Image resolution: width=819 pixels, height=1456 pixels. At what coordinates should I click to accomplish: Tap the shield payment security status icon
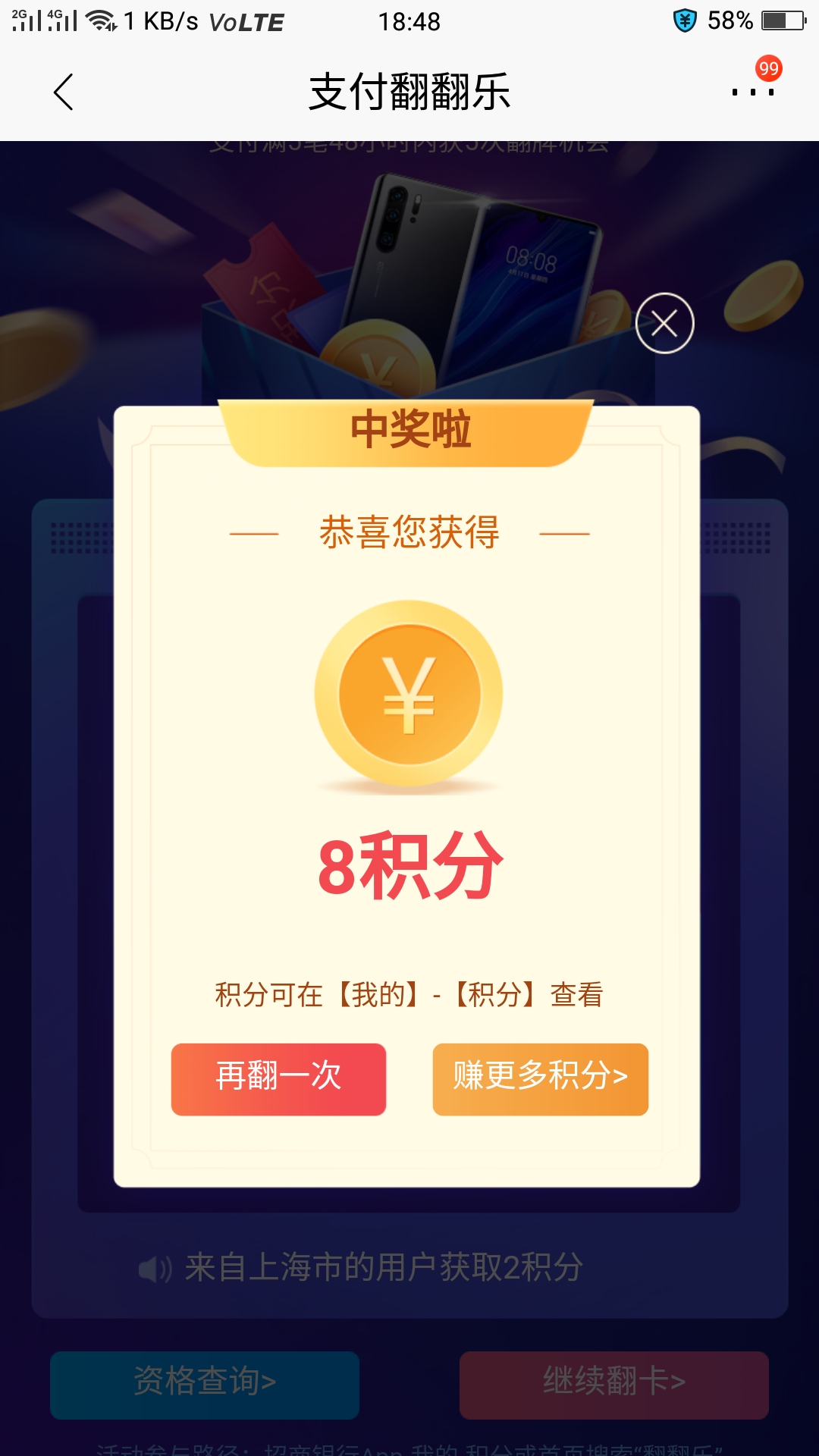pos(683,21)
